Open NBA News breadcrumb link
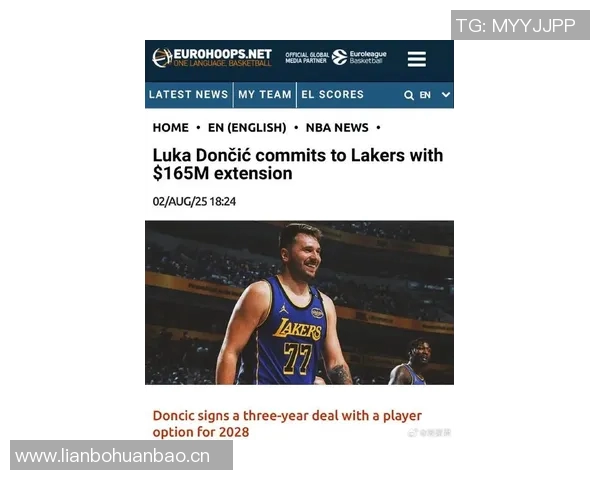The width and height of the screenshot is (600, 480). click(337, 128)
